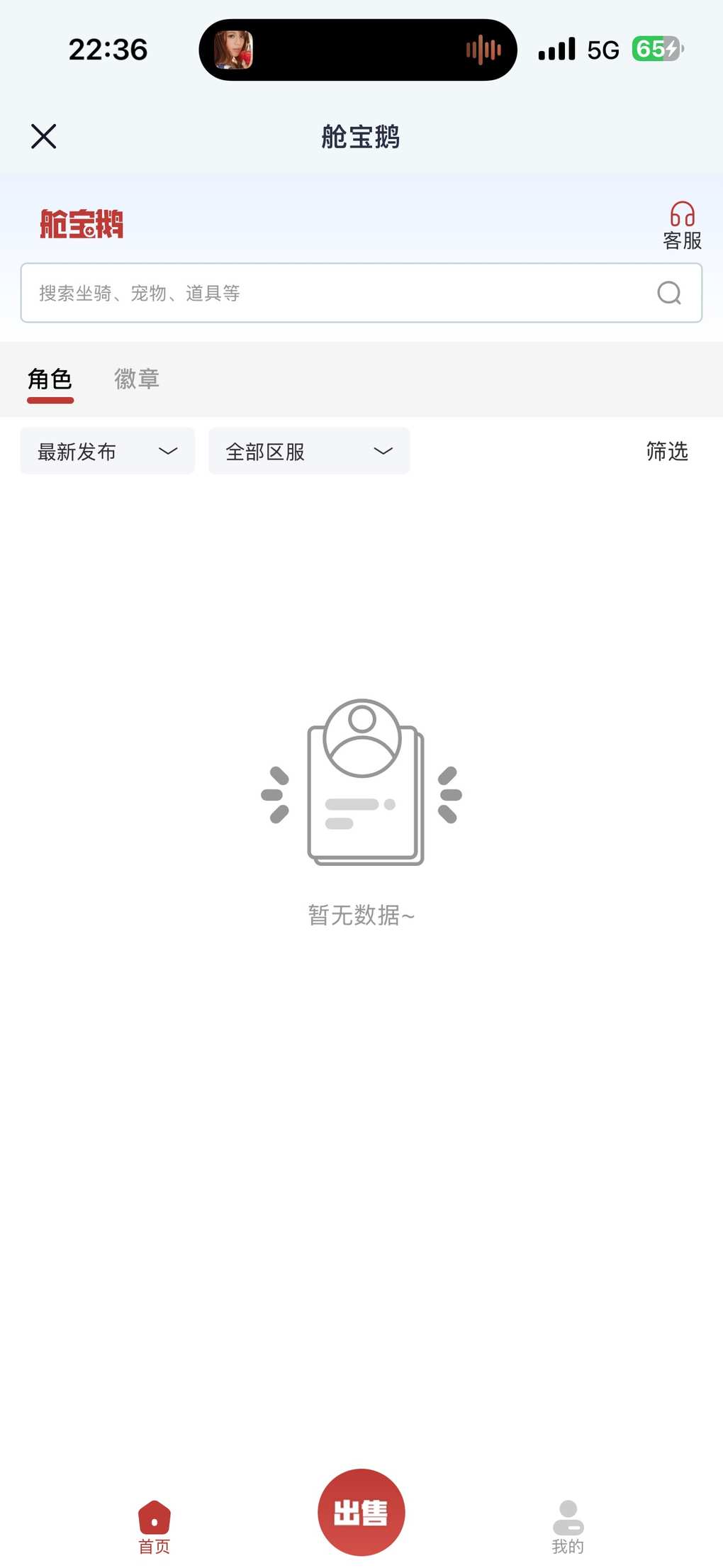Open the 筛选 filter options
723x1568 pixels.
pyautogui.click(x=666, y=451)
